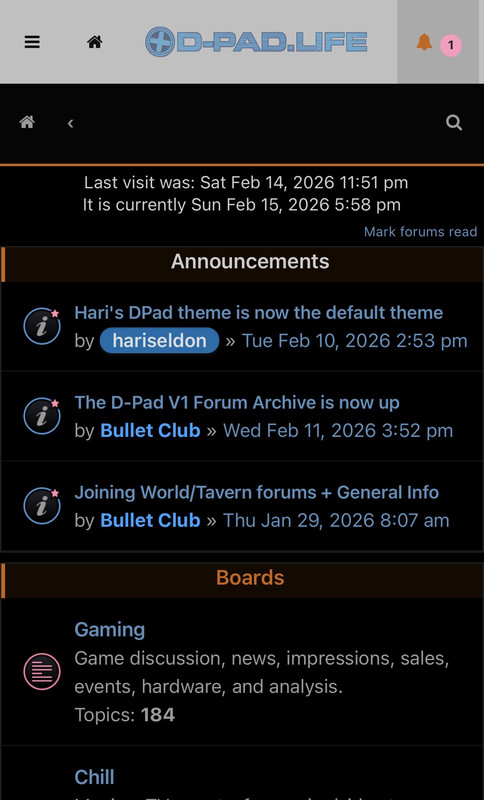View hariseldon's profile
The width and height of the screenshot is (484, 800).
(160, 341)
